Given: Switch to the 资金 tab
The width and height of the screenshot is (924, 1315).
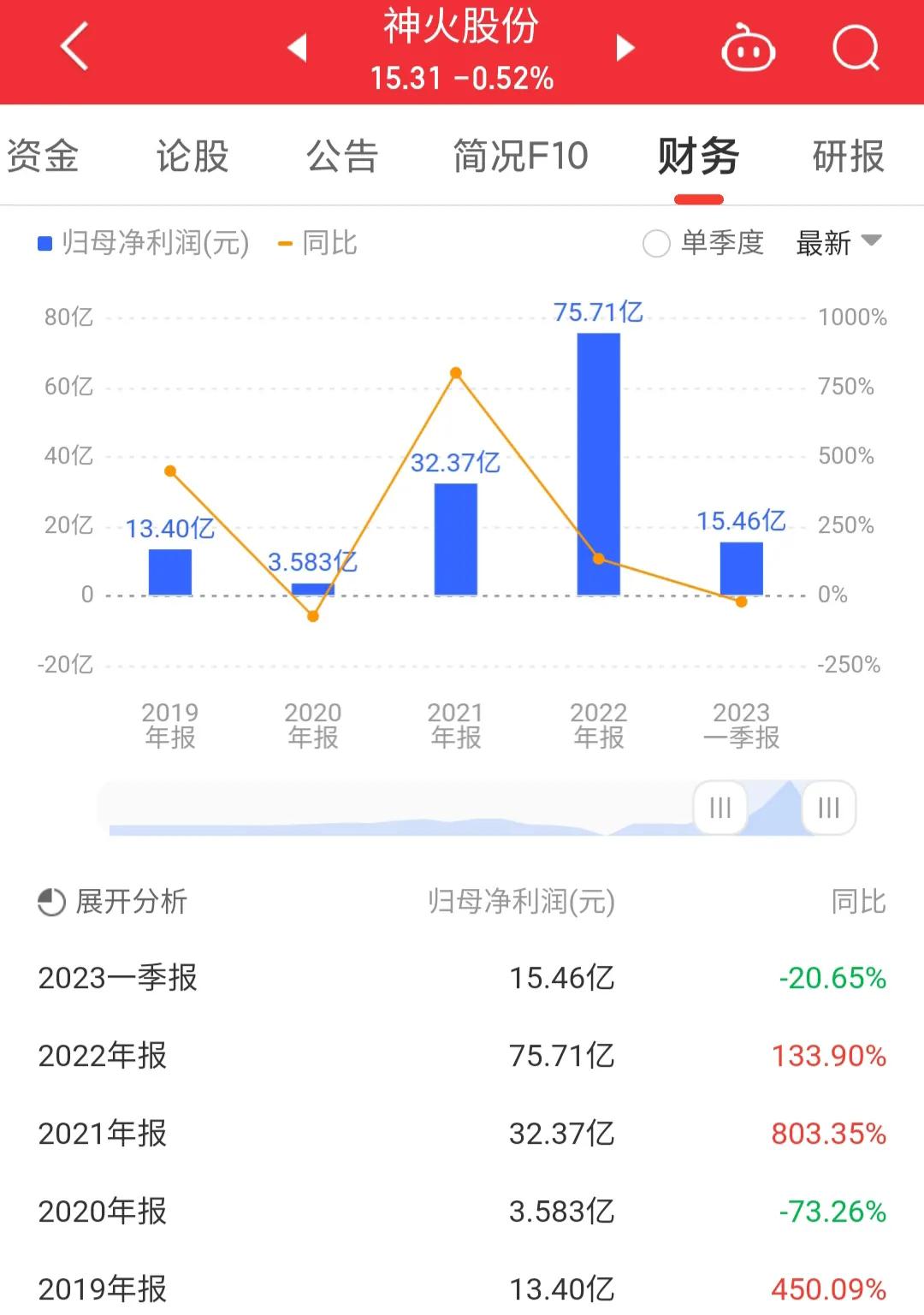Looking at the screenshot, I should pos(43,156).
